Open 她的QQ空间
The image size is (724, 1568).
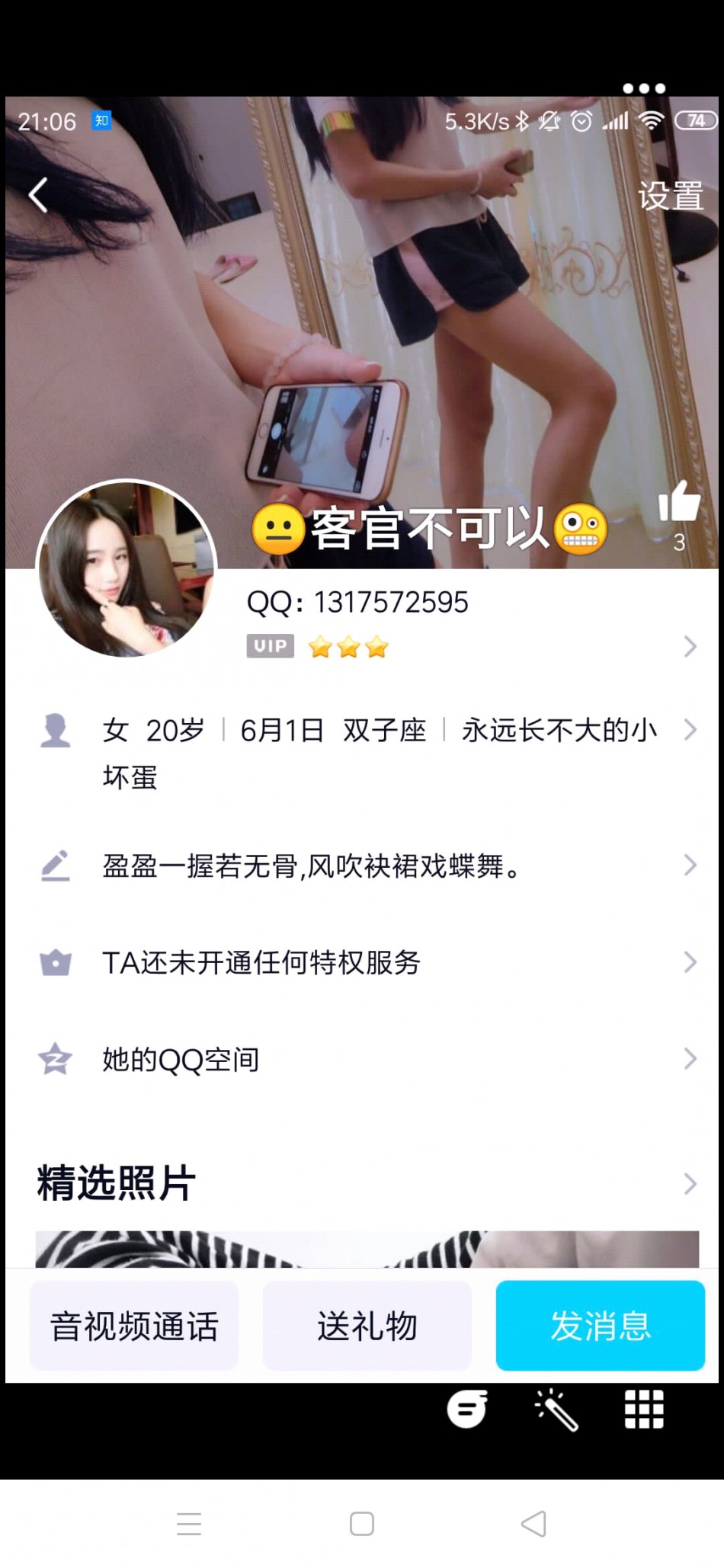(366, 1059)
